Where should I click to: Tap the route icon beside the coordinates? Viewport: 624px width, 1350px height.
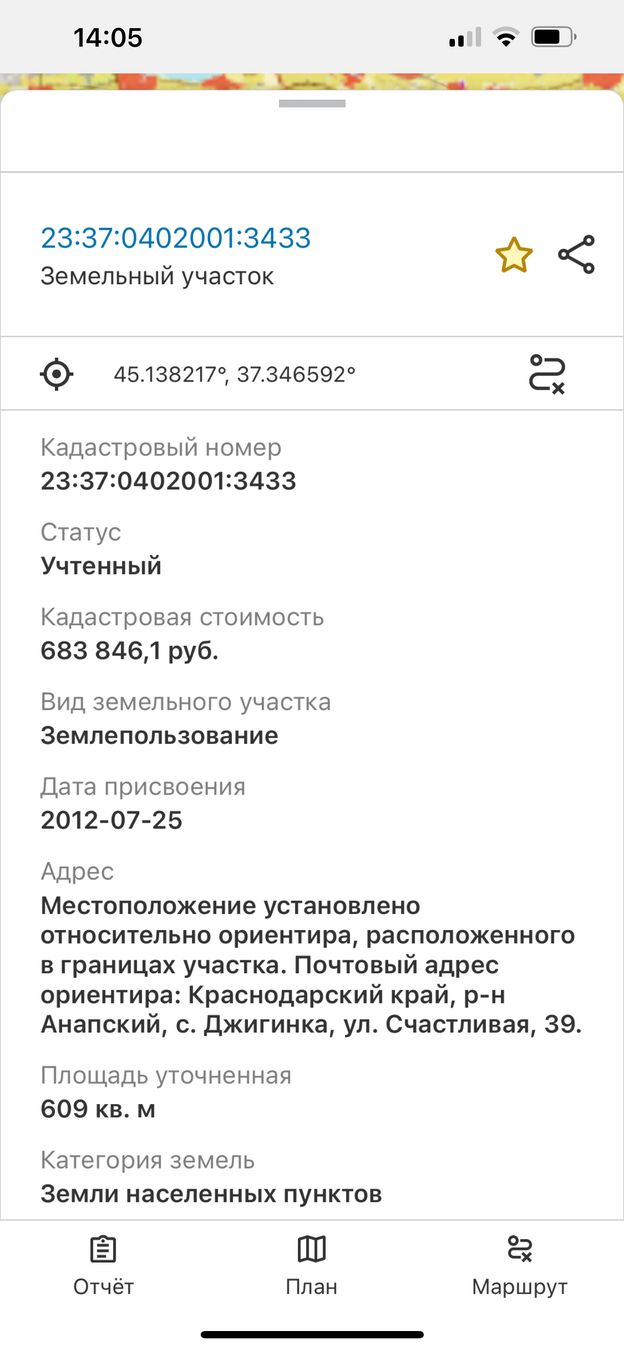(x=547, y=374)
